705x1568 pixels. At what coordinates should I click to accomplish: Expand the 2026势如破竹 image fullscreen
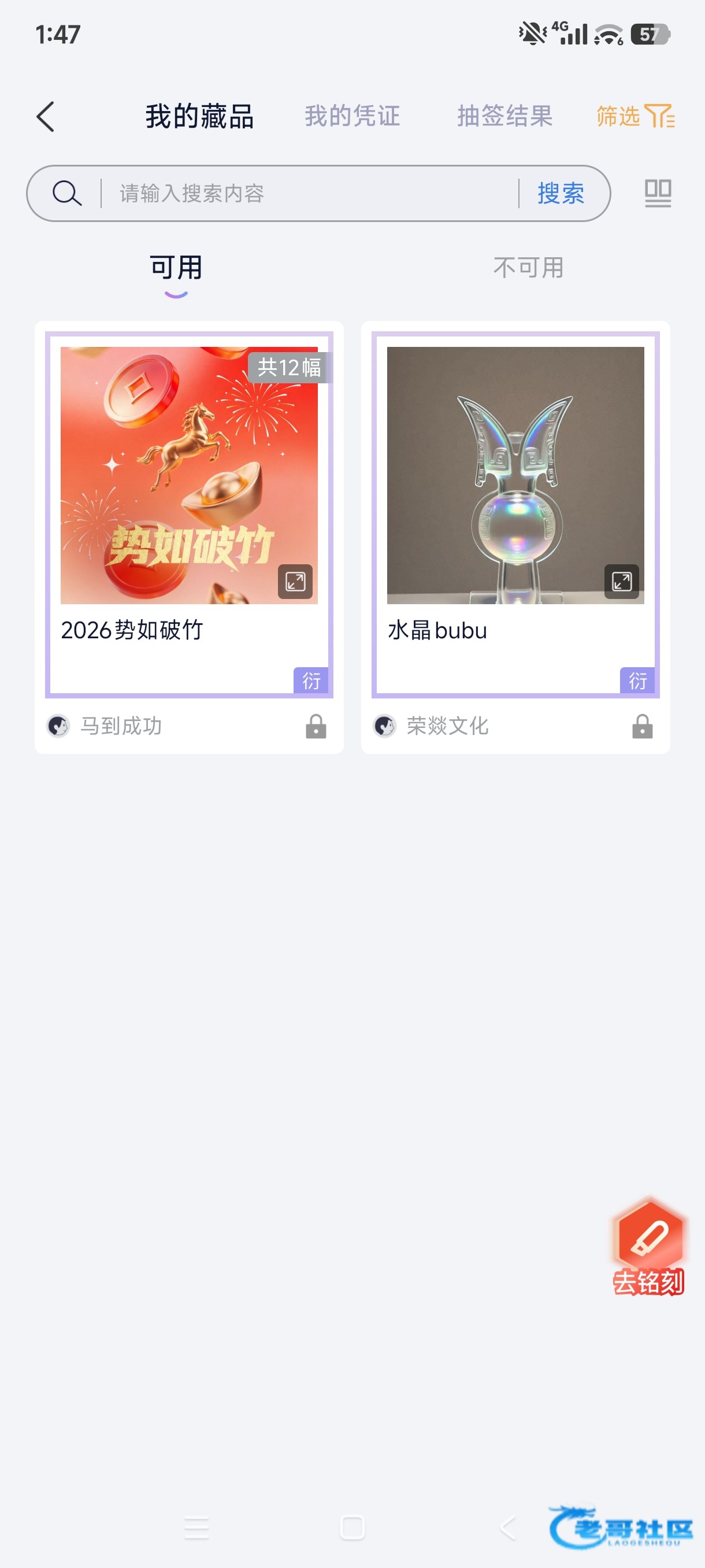[x=295, y=581]
